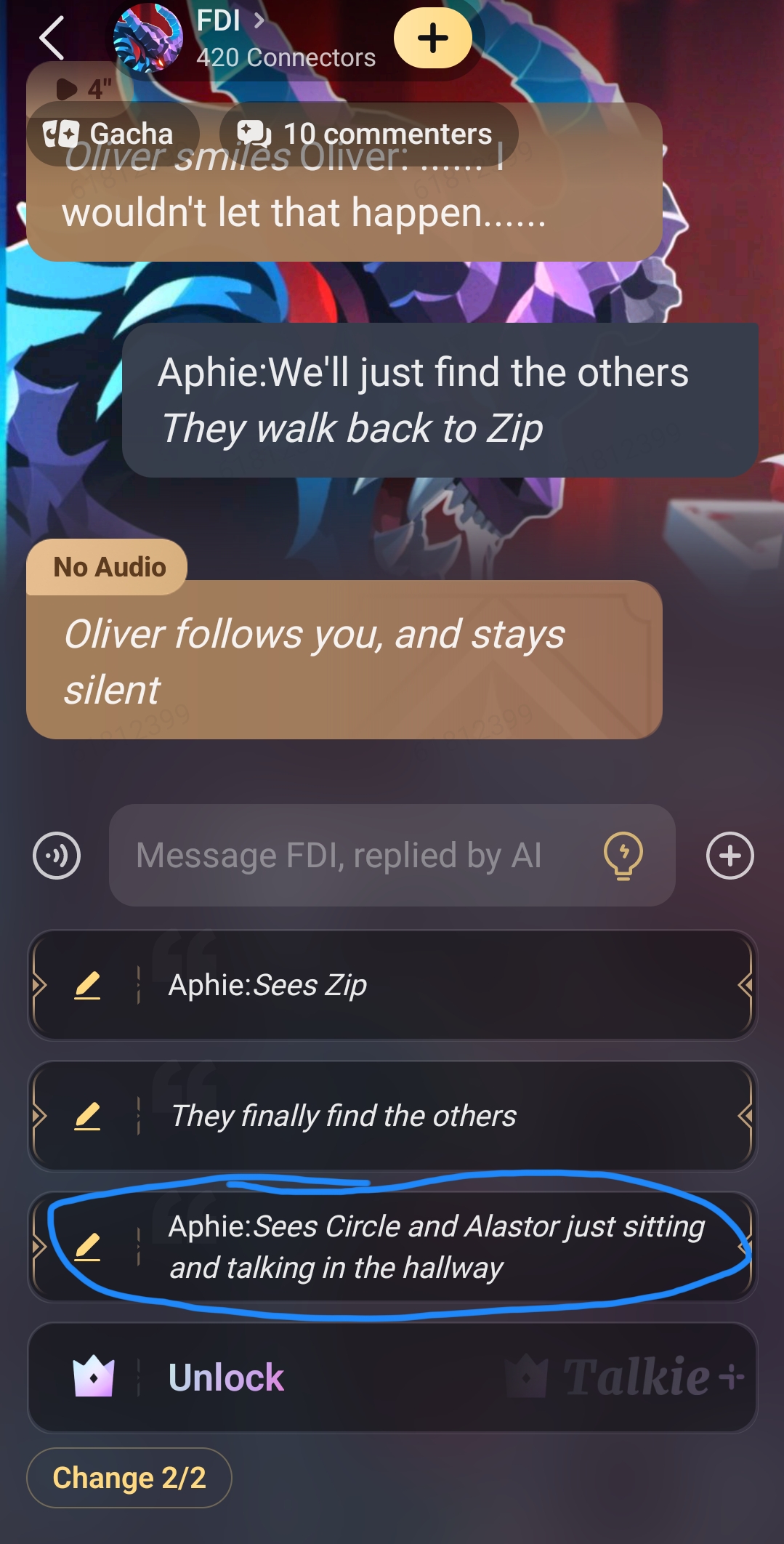Screen dimensions: 784x1544
Task: Go back using the top-left arrow
Action: [52, 38]
